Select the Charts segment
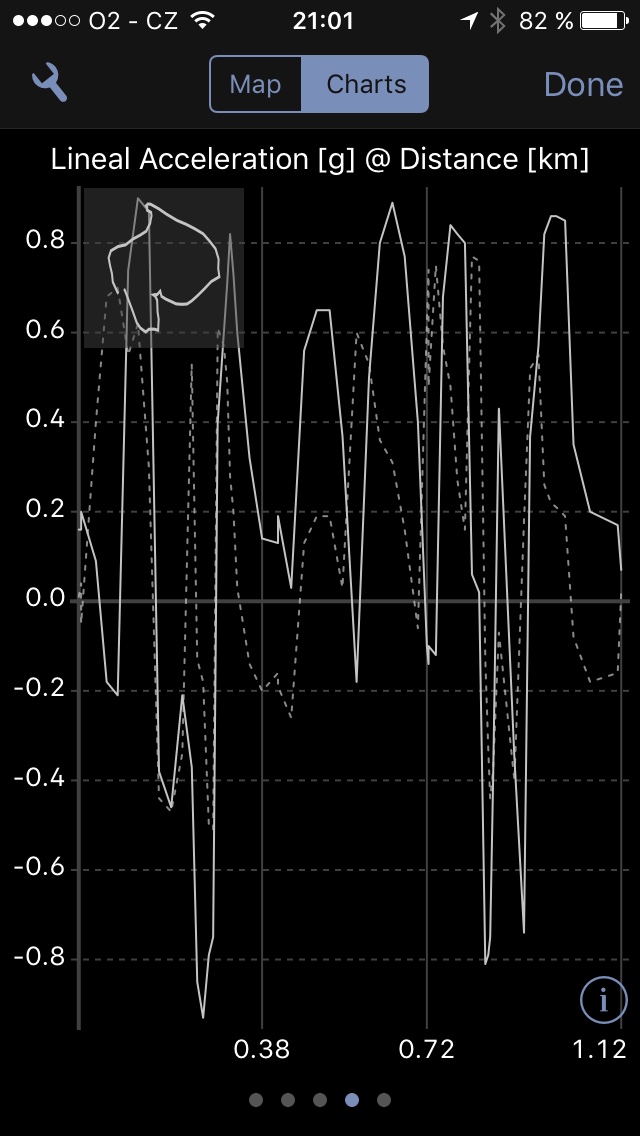The image size is (640, 1136). point(366,84)
